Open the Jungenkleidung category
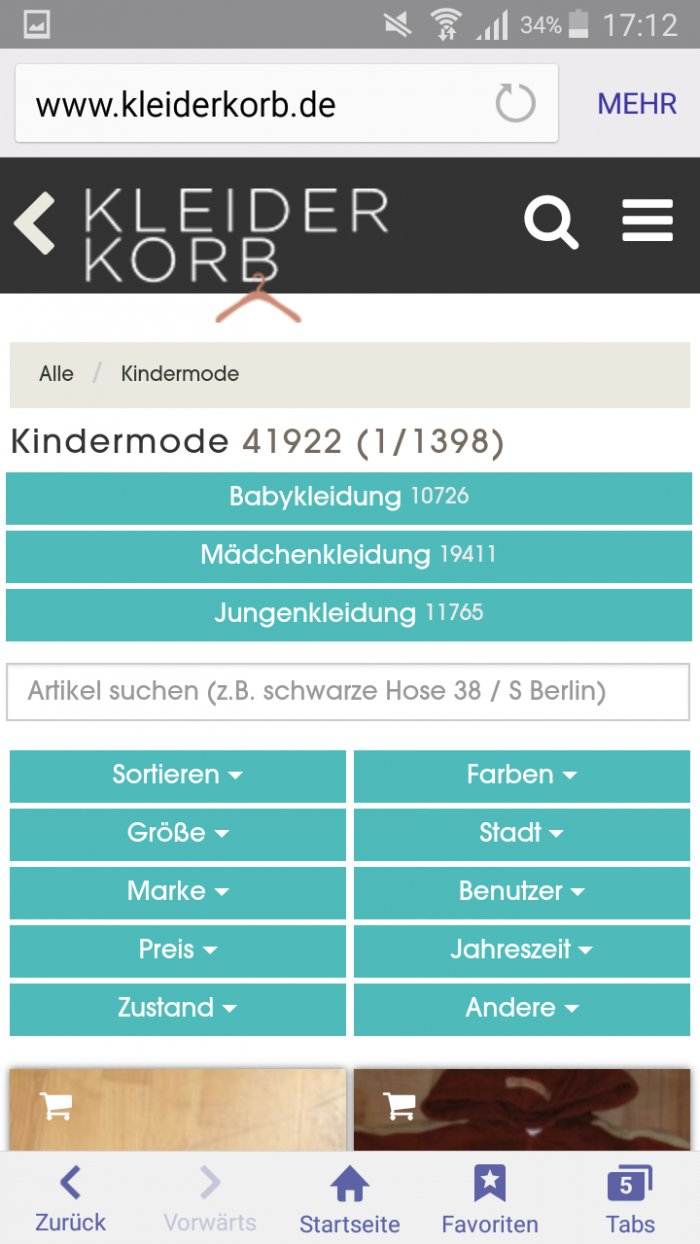 (349, 613)
